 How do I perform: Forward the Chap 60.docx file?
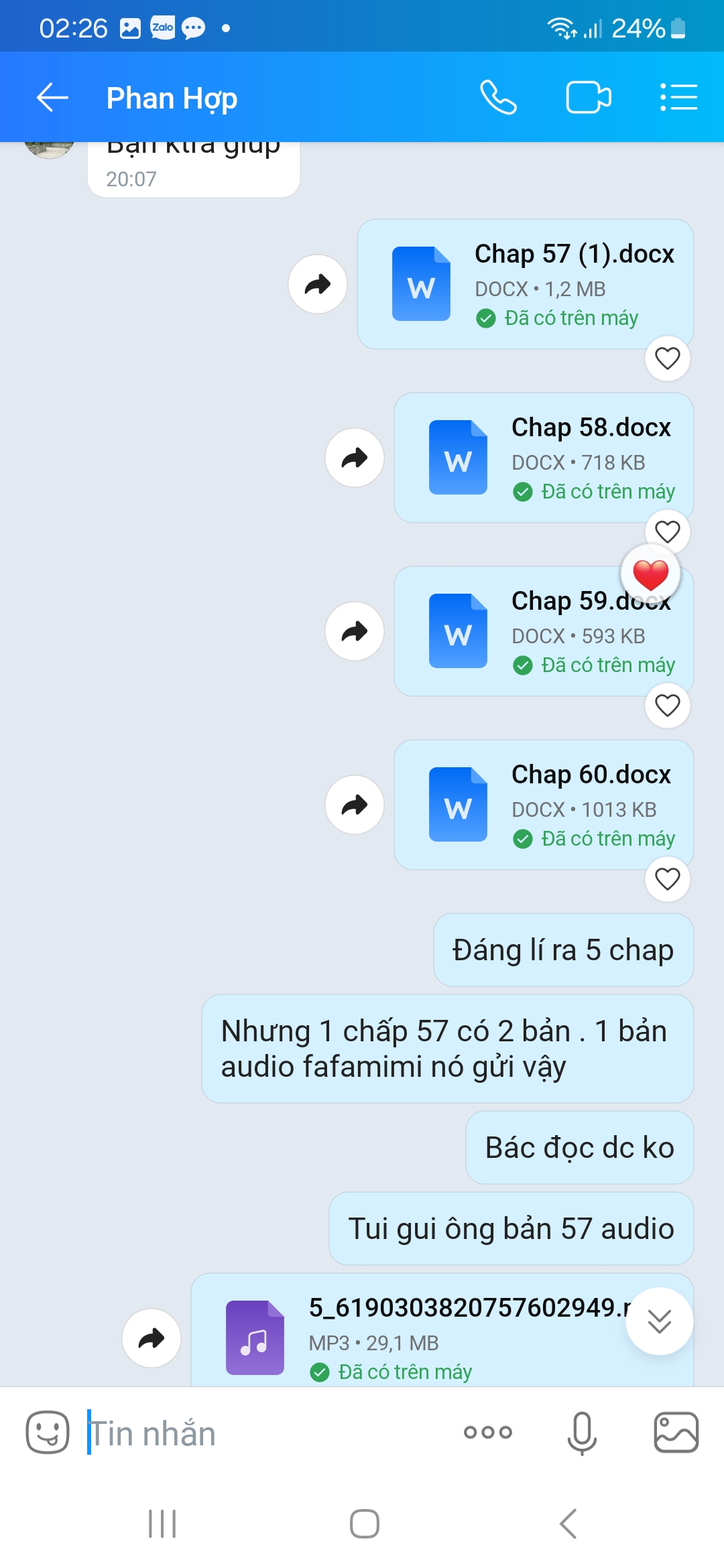[355, 805]
